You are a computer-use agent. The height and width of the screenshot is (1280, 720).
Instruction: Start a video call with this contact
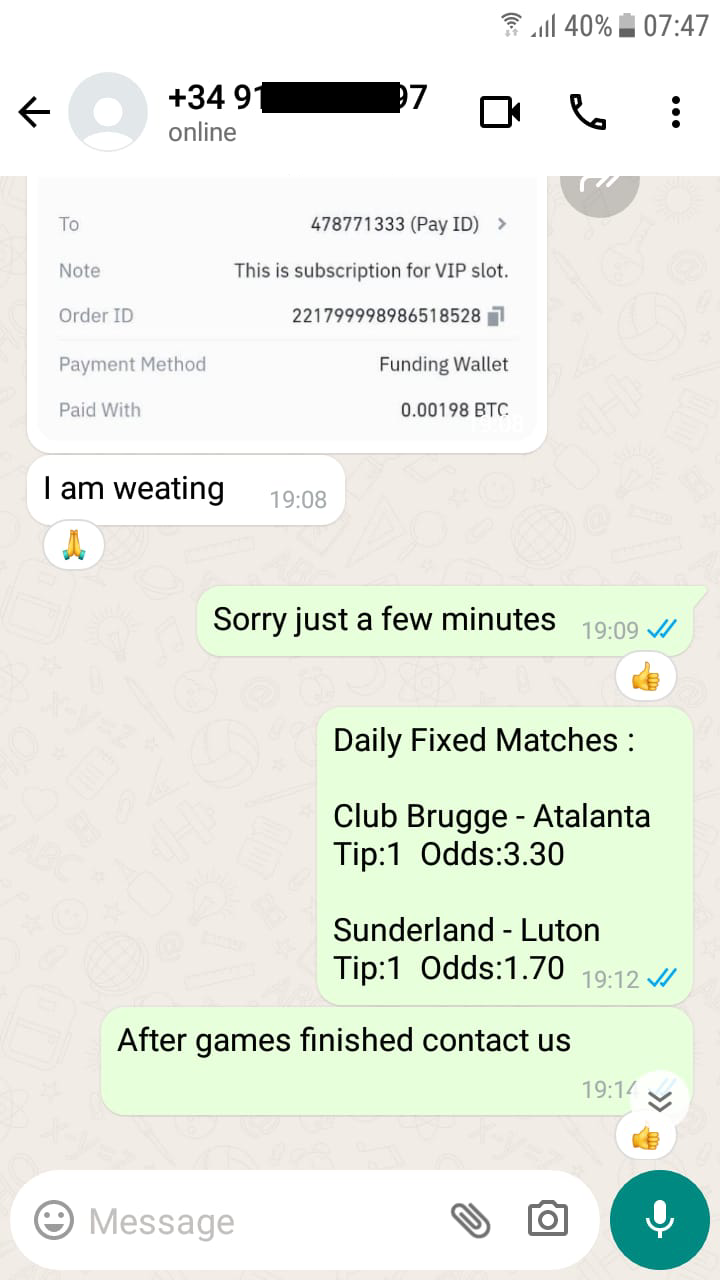[500, 112]
